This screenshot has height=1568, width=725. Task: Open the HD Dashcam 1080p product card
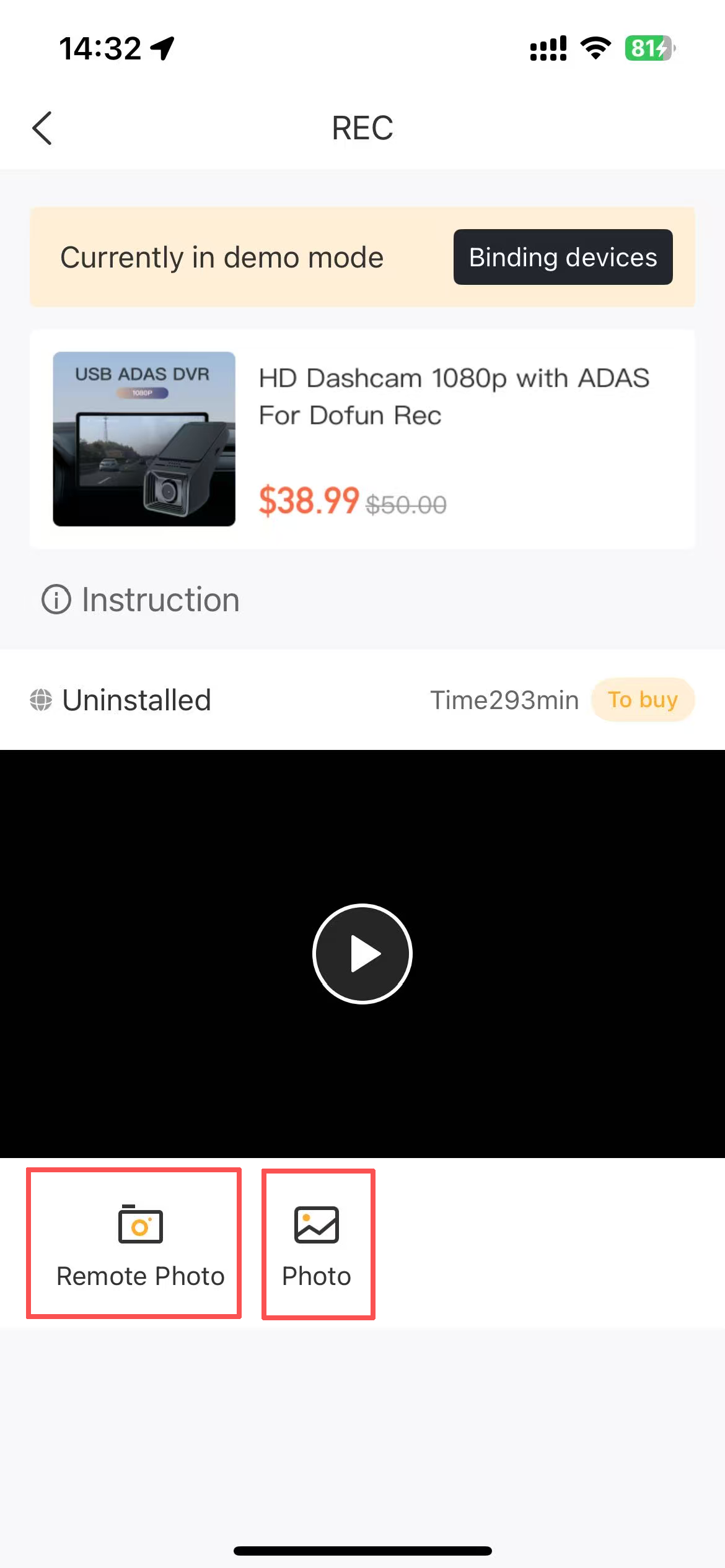[362, 439]
